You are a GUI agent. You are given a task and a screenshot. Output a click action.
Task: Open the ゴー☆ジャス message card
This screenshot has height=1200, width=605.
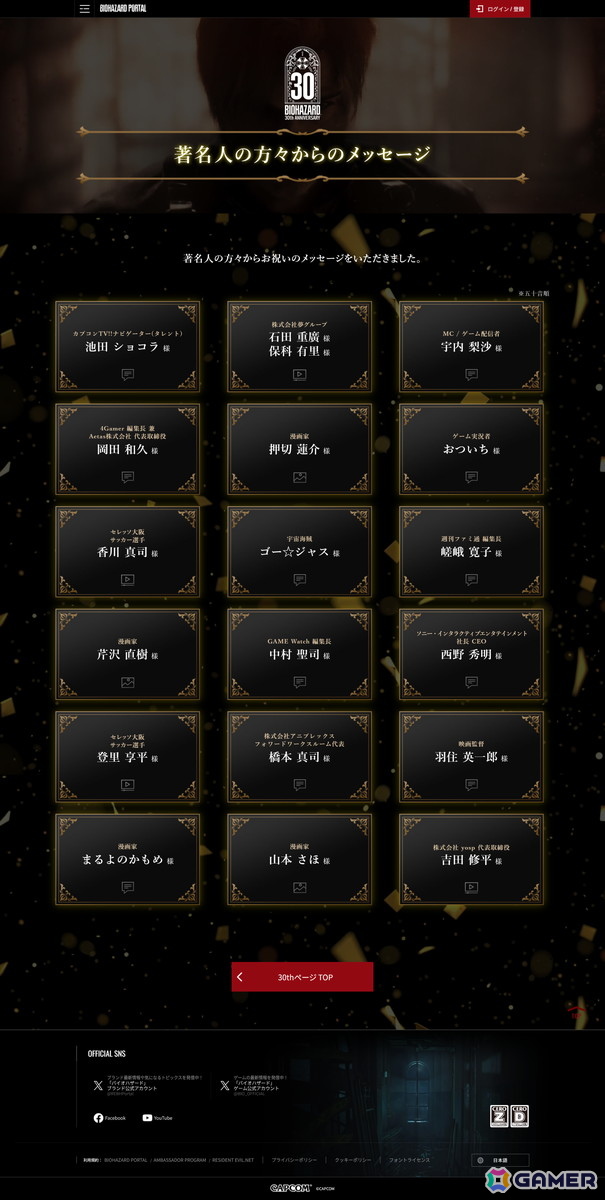click(x=300, y=551)
